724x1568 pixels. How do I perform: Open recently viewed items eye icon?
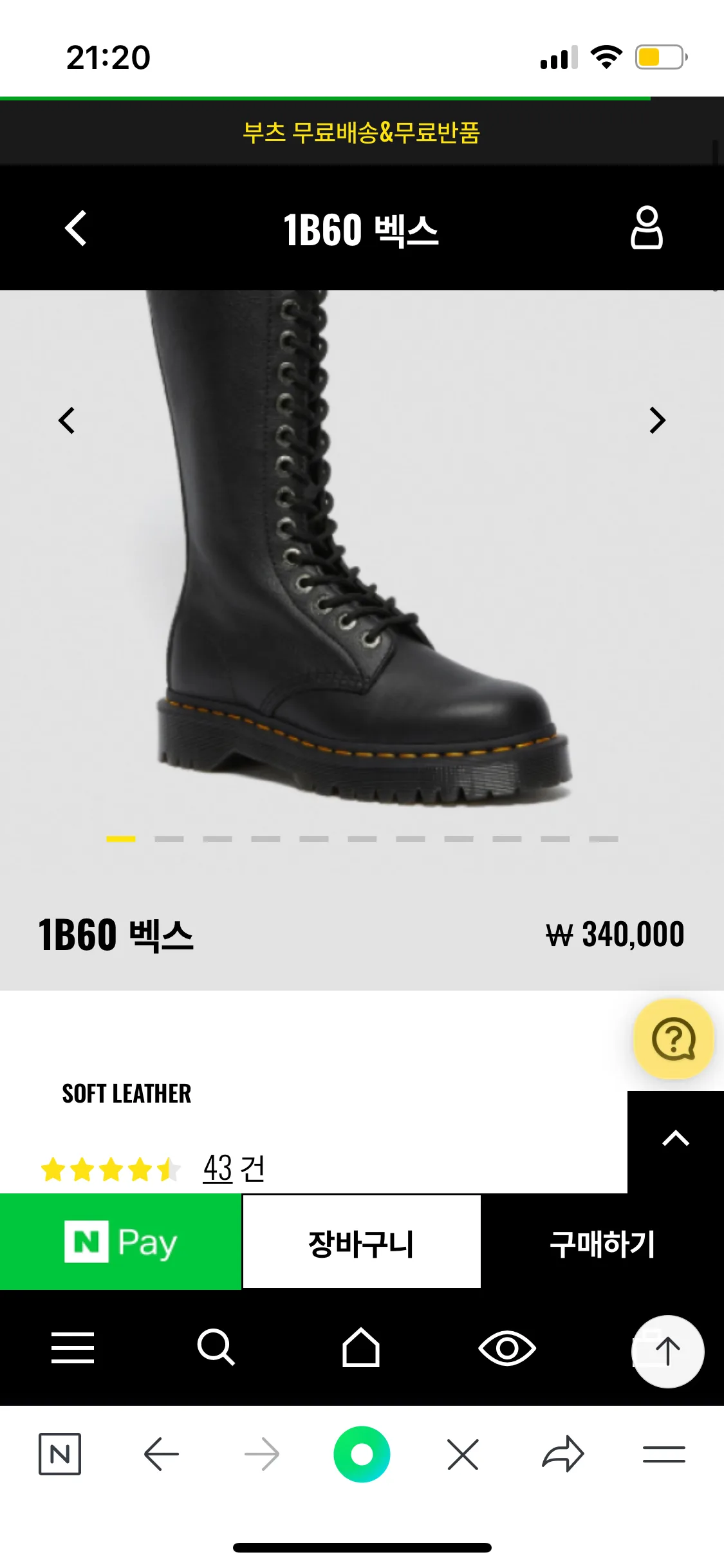coord(506,1347)
